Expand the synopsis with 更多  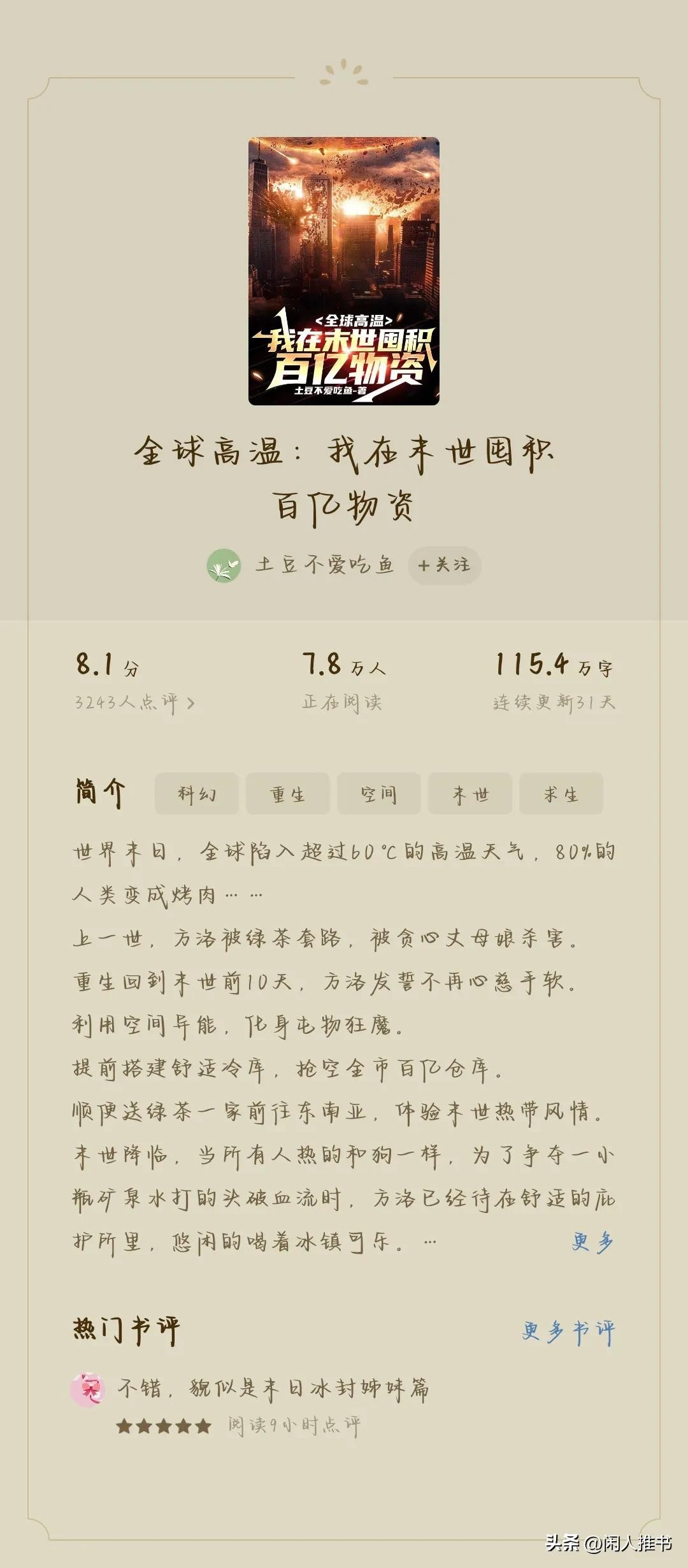pos(592,1242)
